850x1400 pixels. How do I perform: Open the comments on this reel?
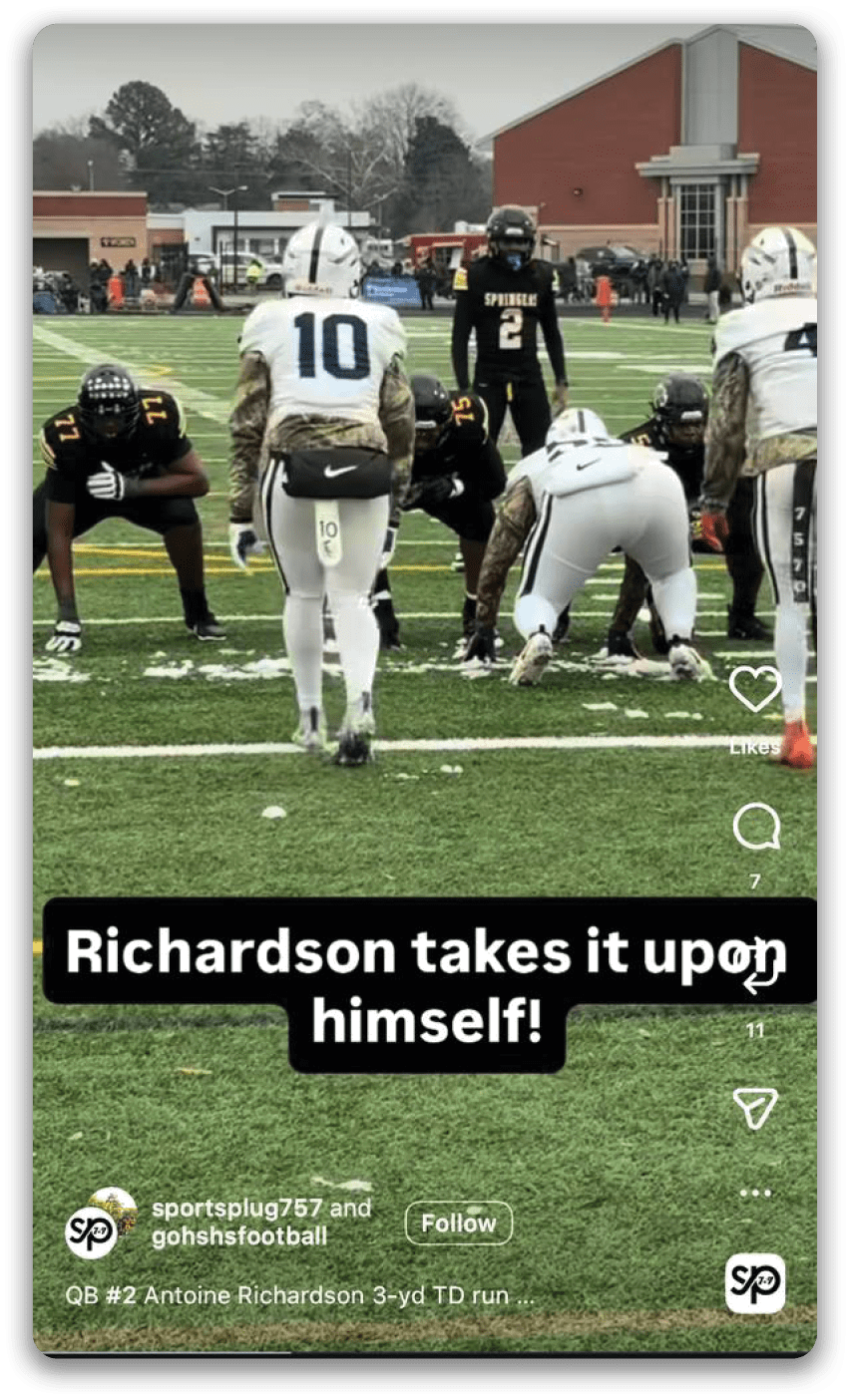755,827
